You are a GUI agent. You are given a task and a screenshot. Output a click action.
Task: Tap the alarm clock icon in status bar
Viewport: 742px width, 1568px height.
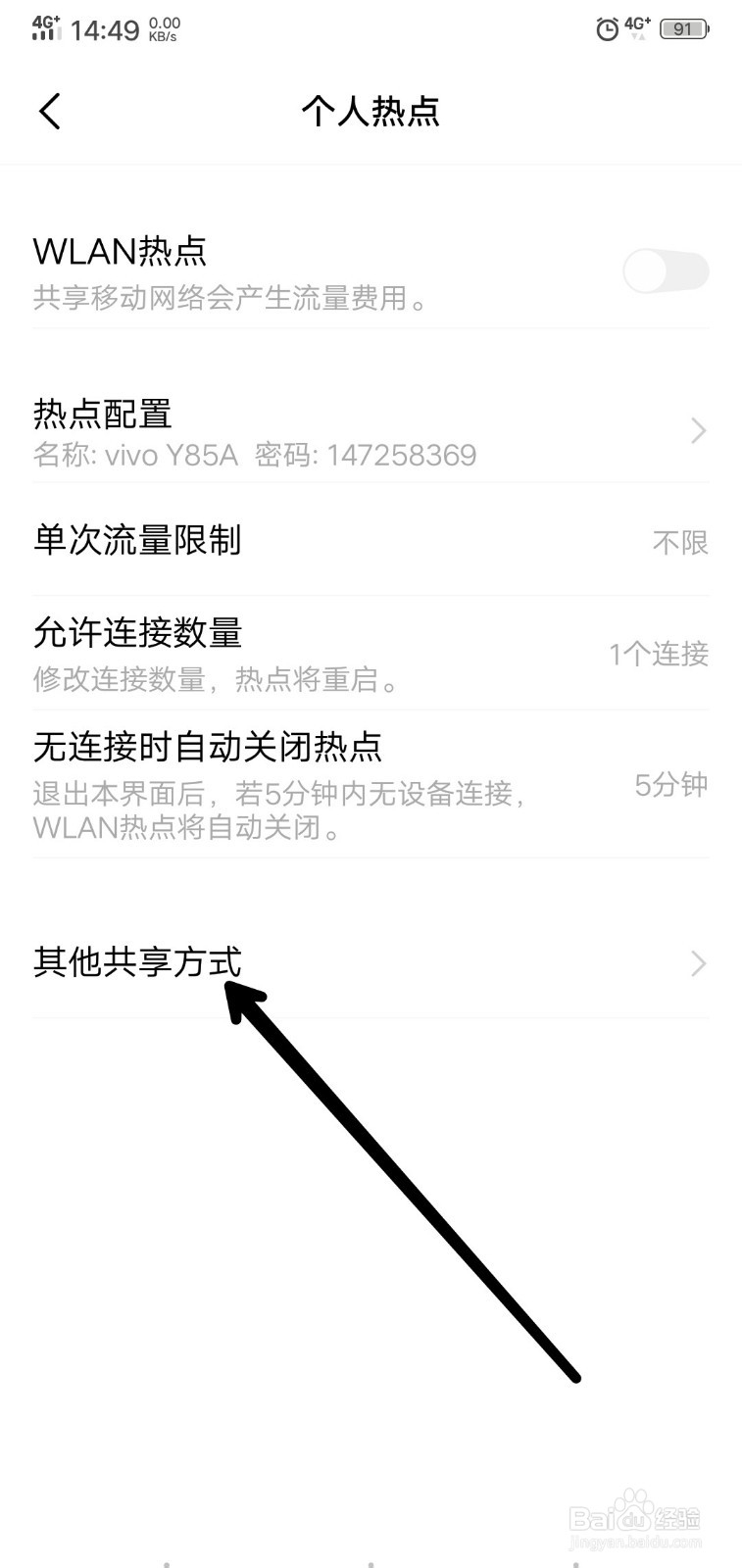(609, 29)
